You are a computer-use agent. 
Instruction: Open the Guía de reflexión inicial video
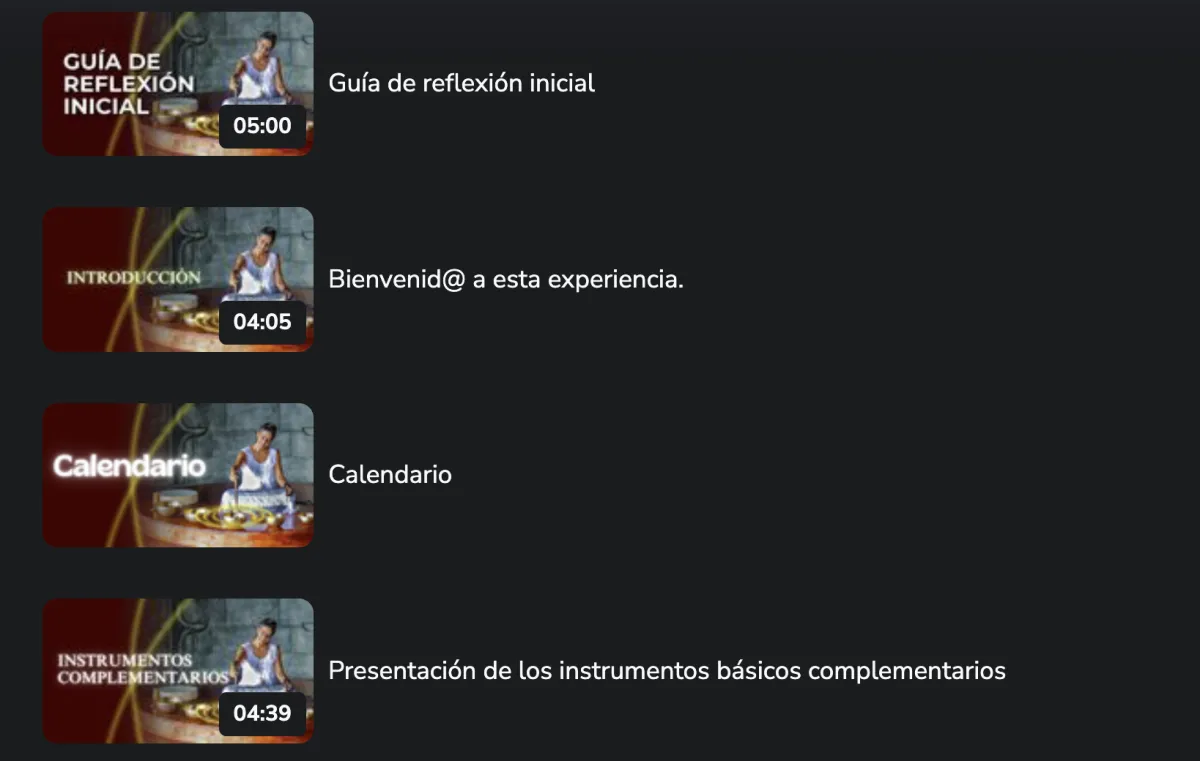461,84
